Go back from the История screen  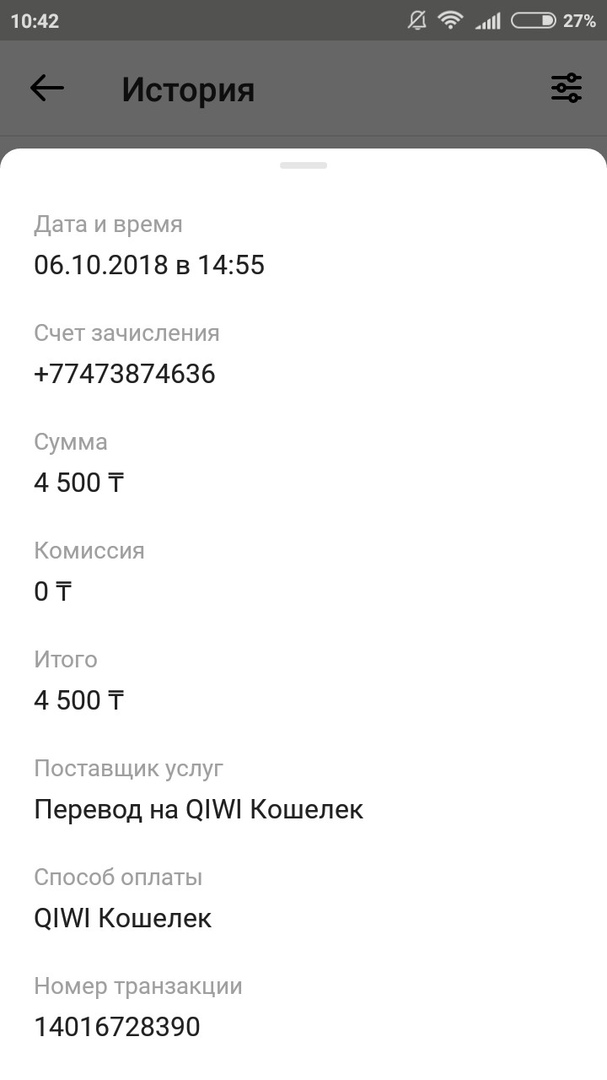[47, 88]
